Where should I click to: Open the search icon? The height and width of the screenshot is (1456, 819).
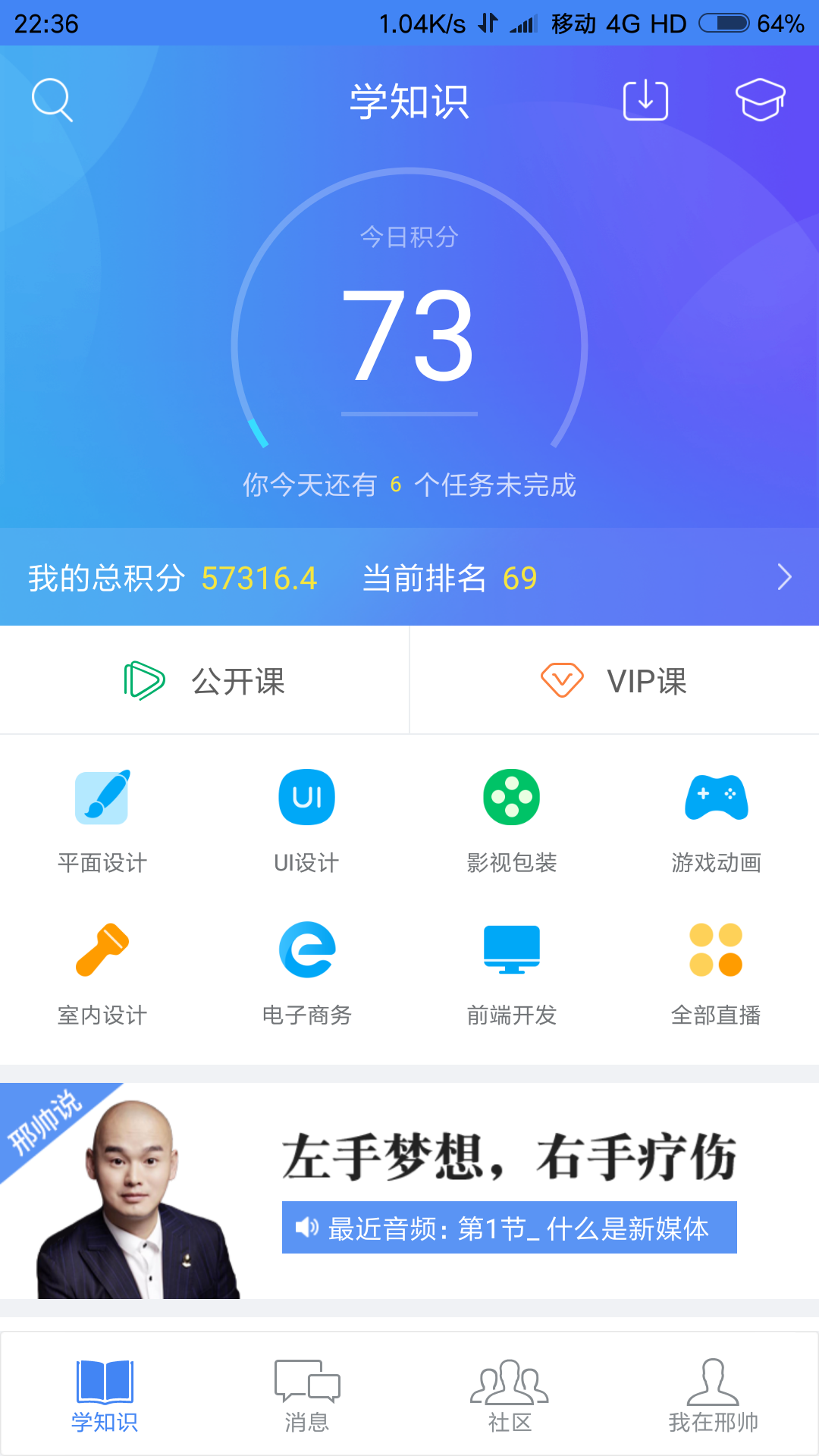pyautogui.click(x=52, y=99)
